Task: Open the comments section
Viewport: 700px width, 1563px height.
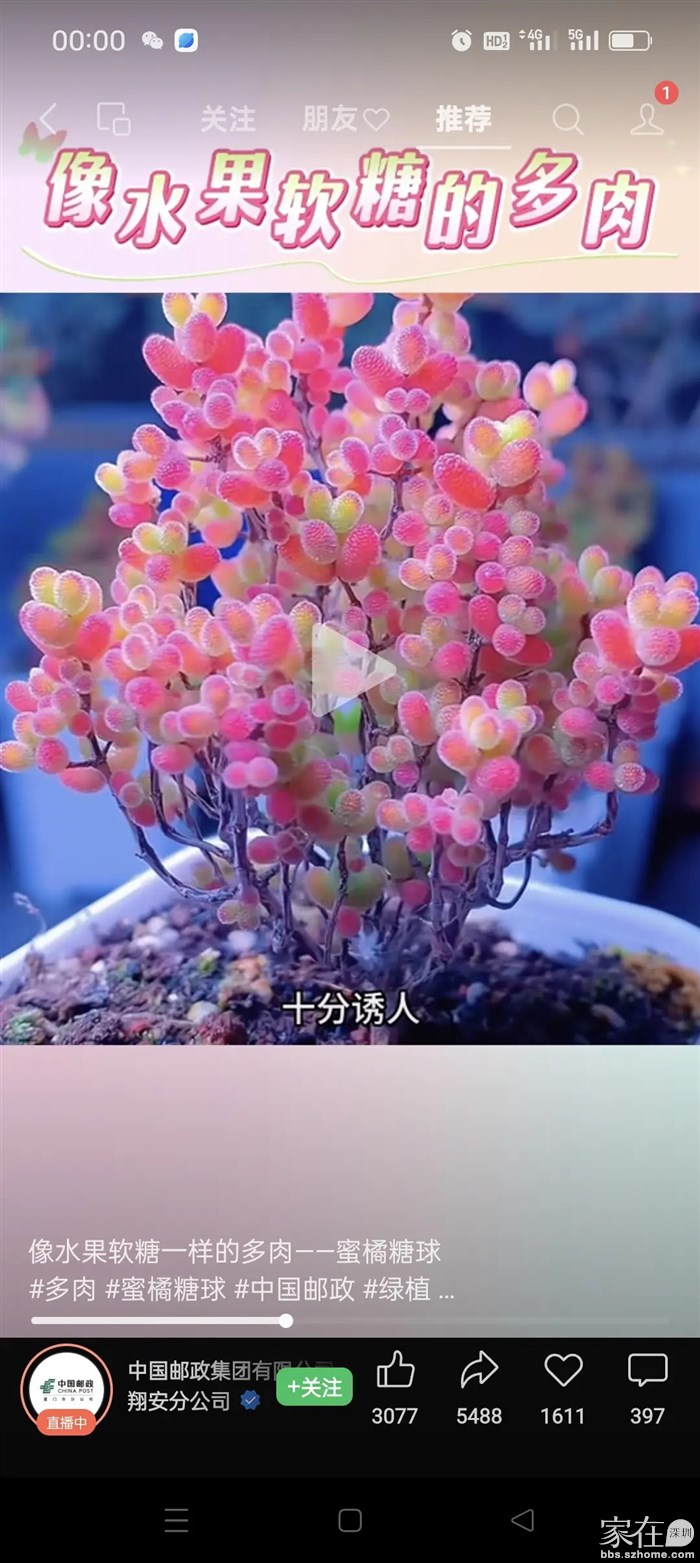Action: click(x=647, y=1371)
